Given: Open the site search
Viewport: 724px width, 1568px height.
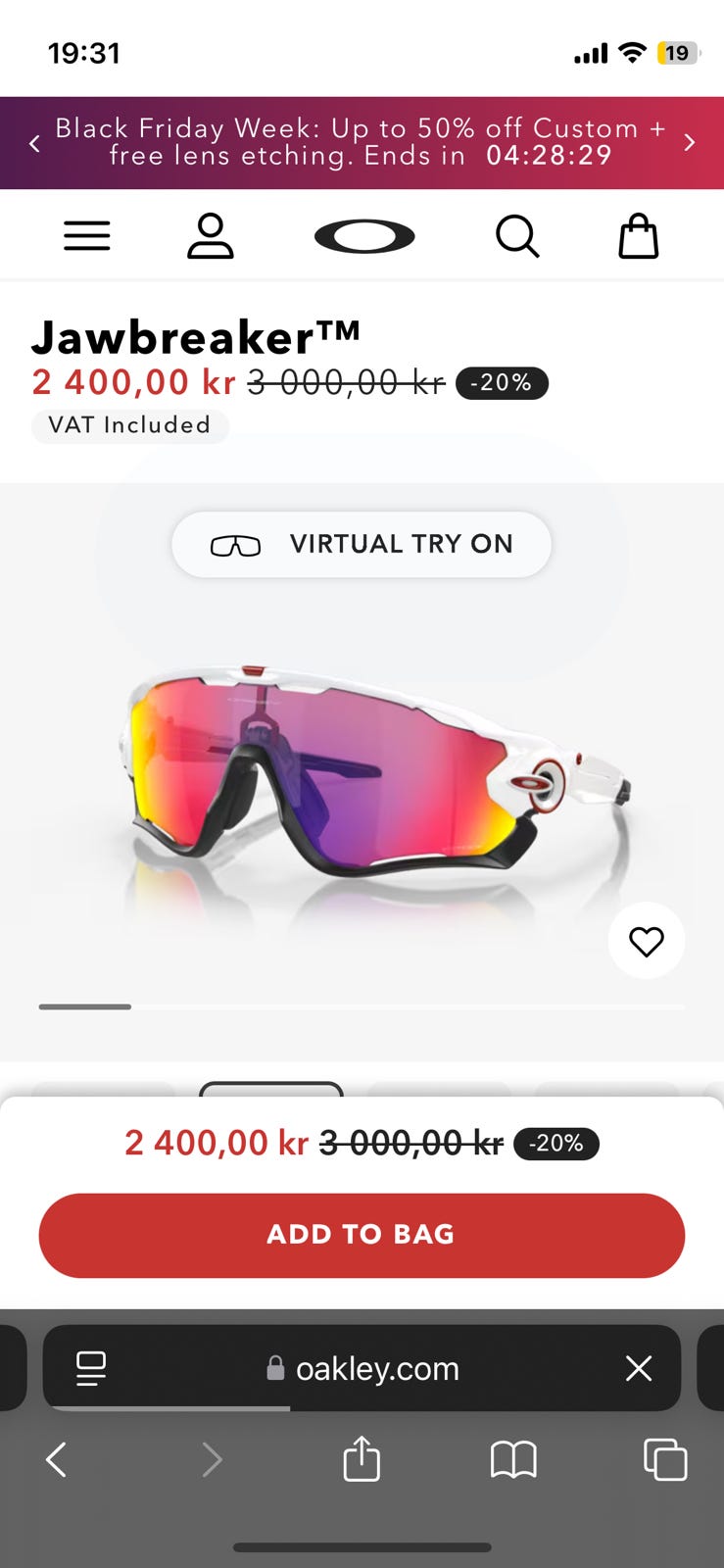Looking at the screenshot, I should pos(517,236).
